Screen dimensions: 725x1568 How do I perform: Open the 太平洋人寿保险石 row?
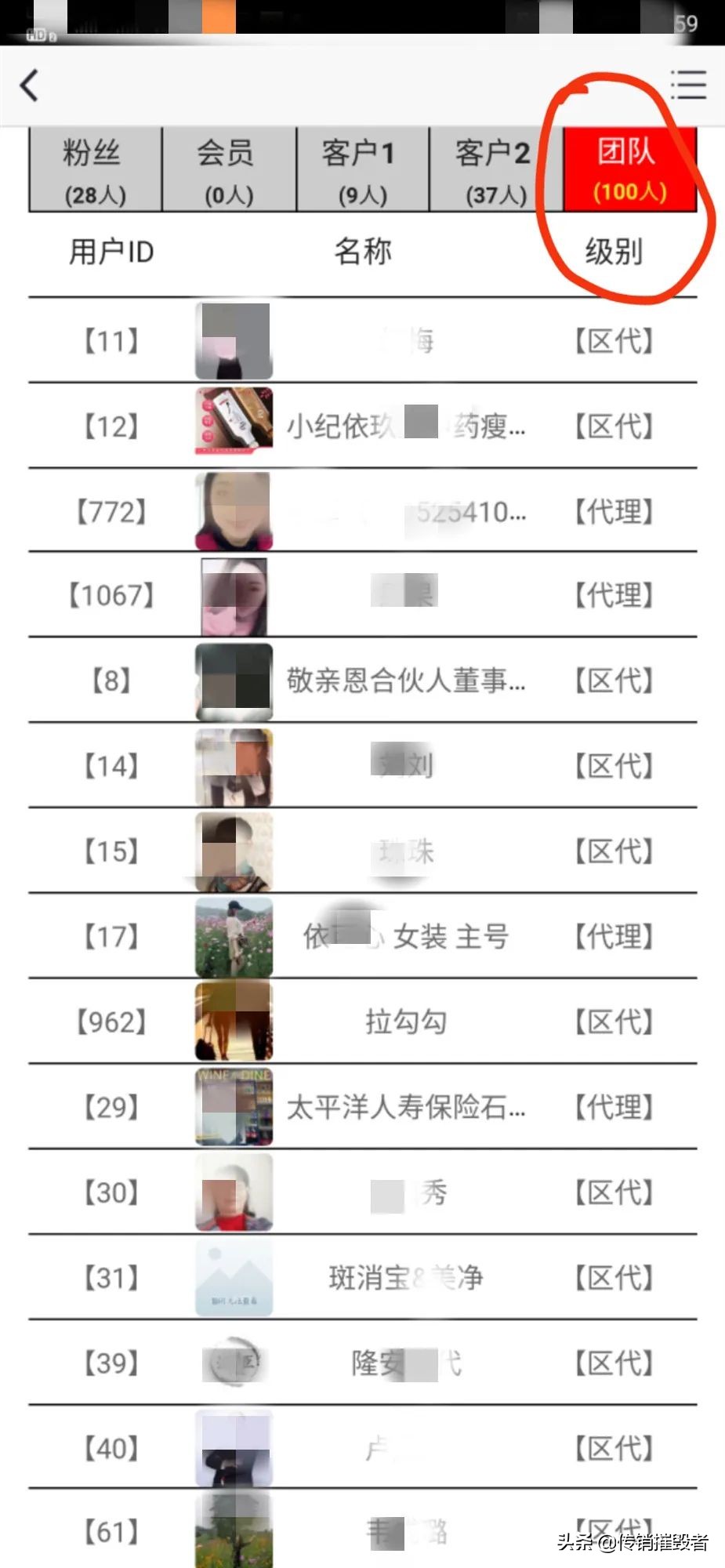coord(362,1107)
